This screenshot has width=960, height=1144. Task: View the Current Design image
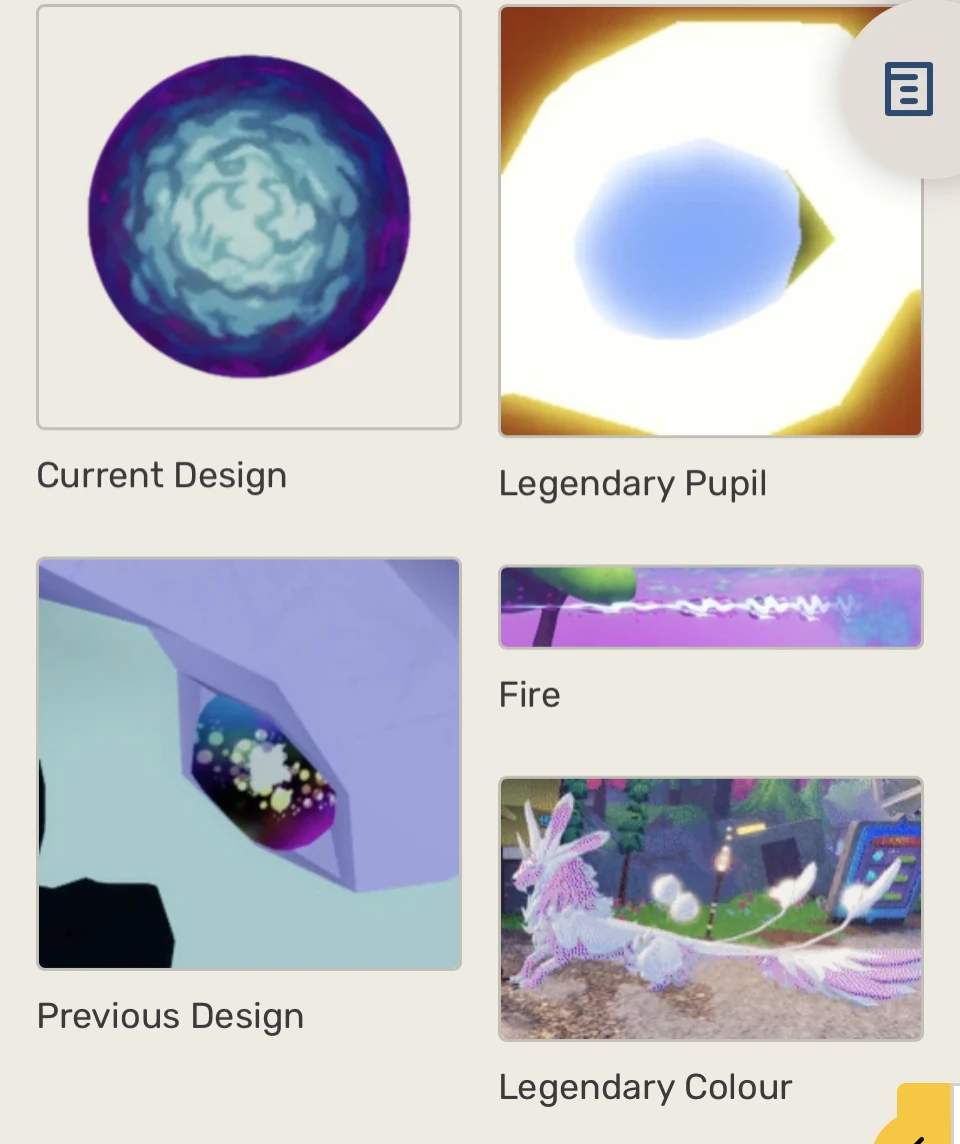(249, 218)
